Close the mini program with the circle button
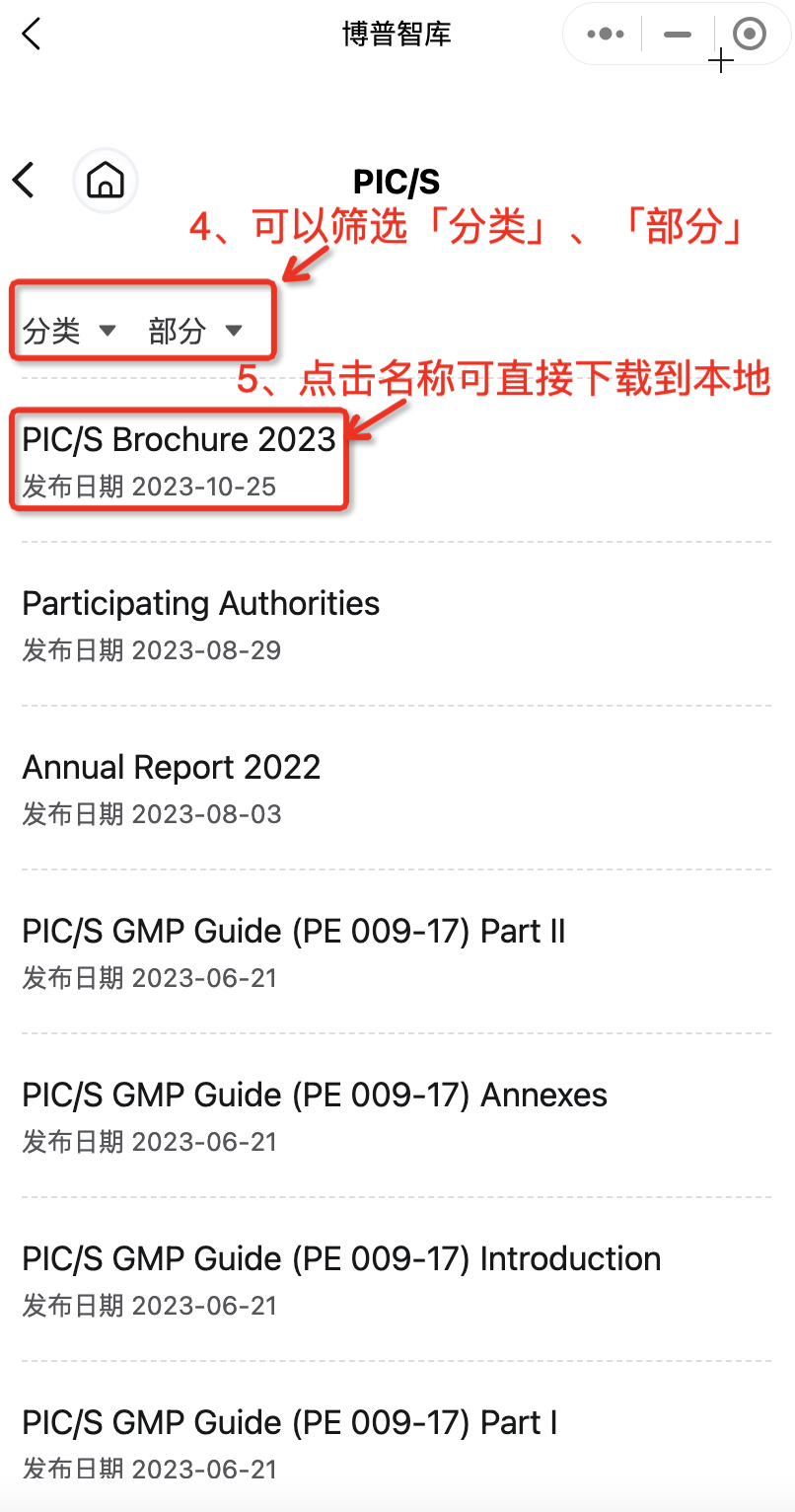 (751, 35)
